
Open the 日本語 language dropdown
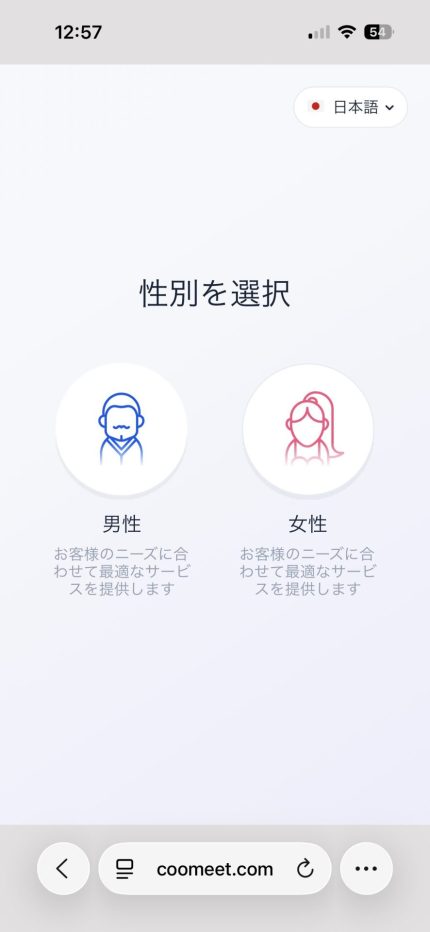(350, 107)
